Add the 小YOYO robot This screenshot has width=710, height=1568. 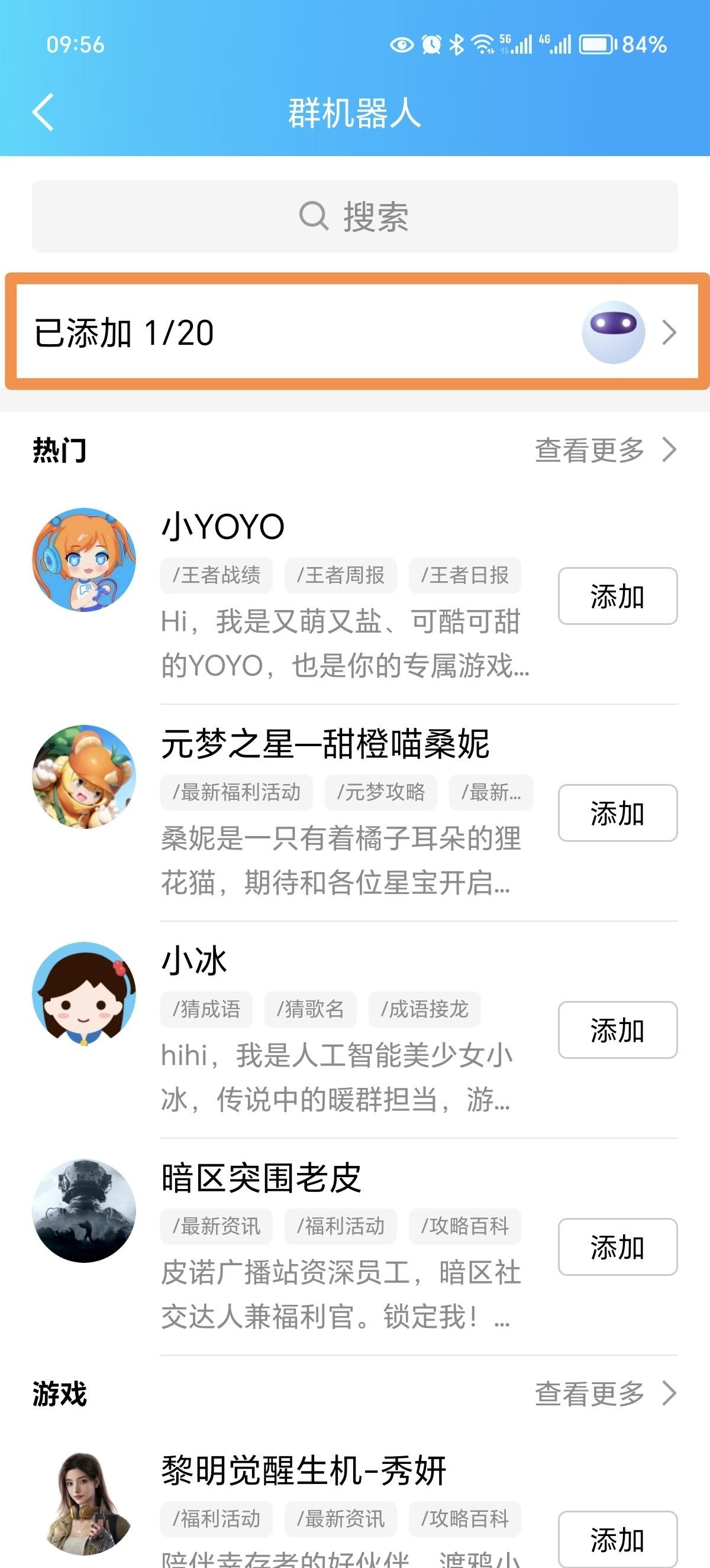617,596
